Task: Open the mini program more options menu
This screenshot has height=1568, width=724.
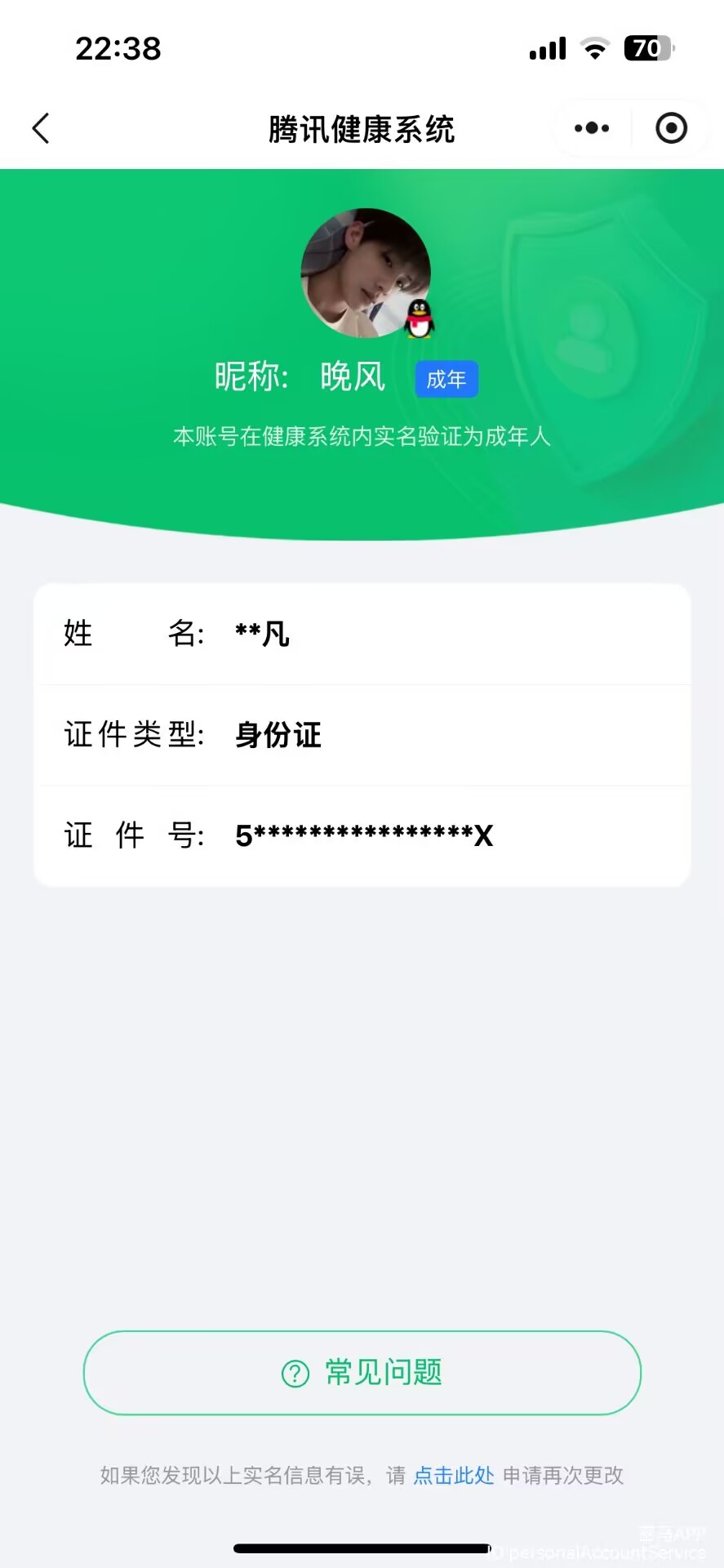Action: (x=592, y=128)
